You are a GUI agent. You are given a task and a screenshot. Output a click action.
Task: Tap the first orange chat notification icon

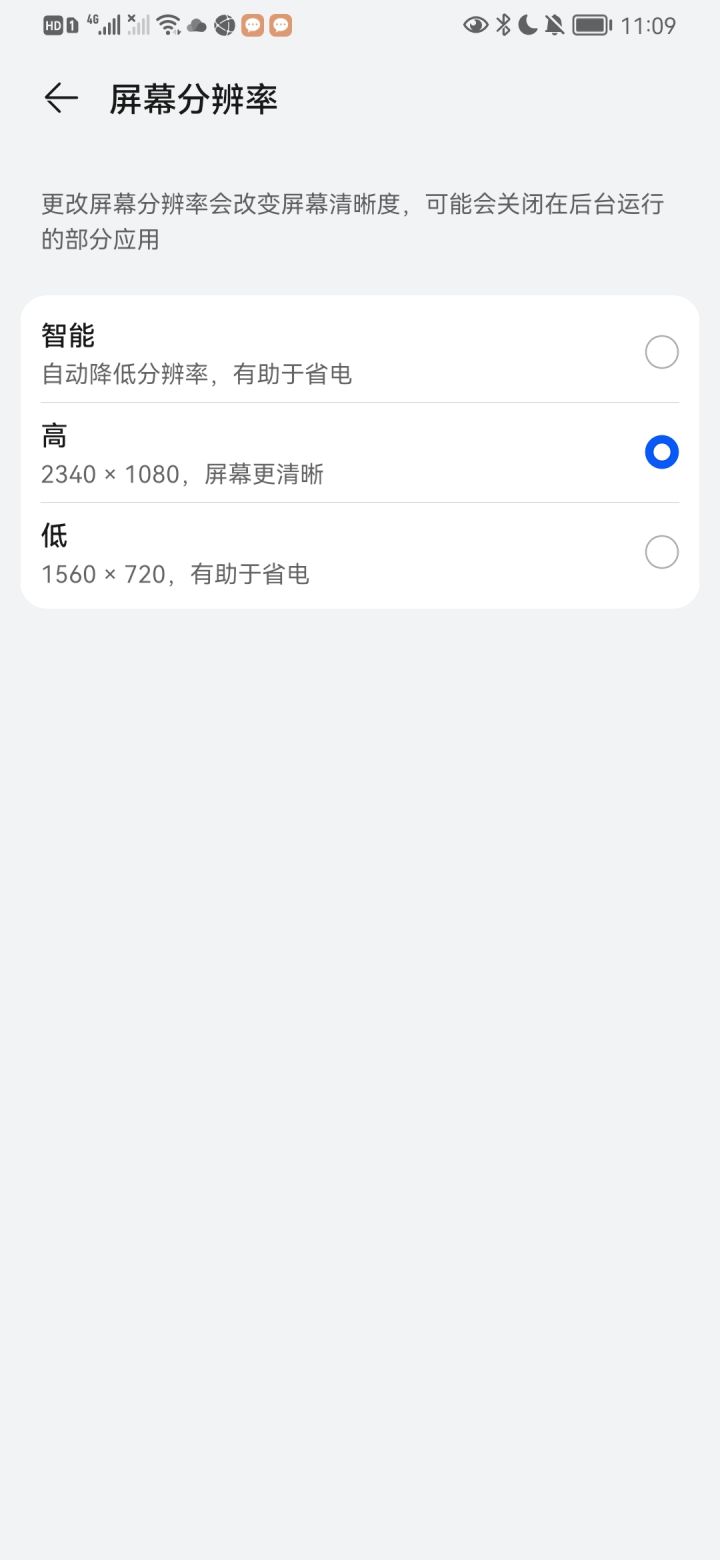(251, 25)
